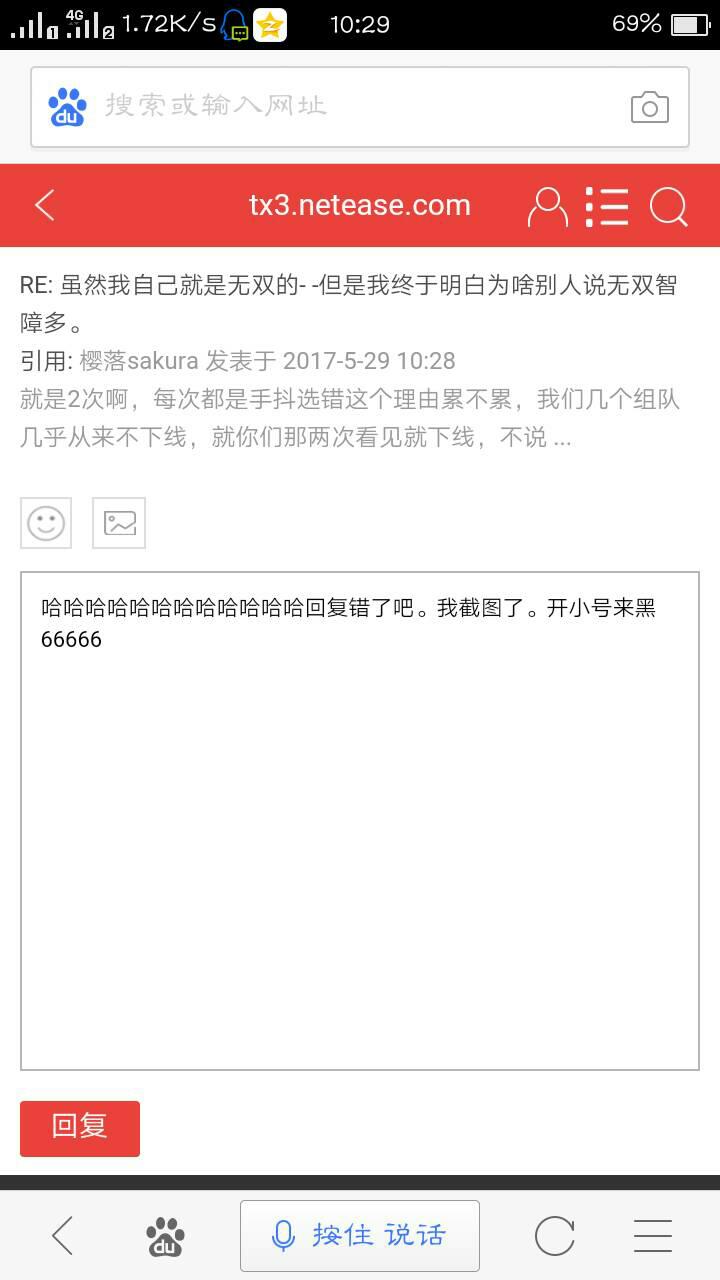
Task: Open the forum list menu icon
Action: pos(607,206)
